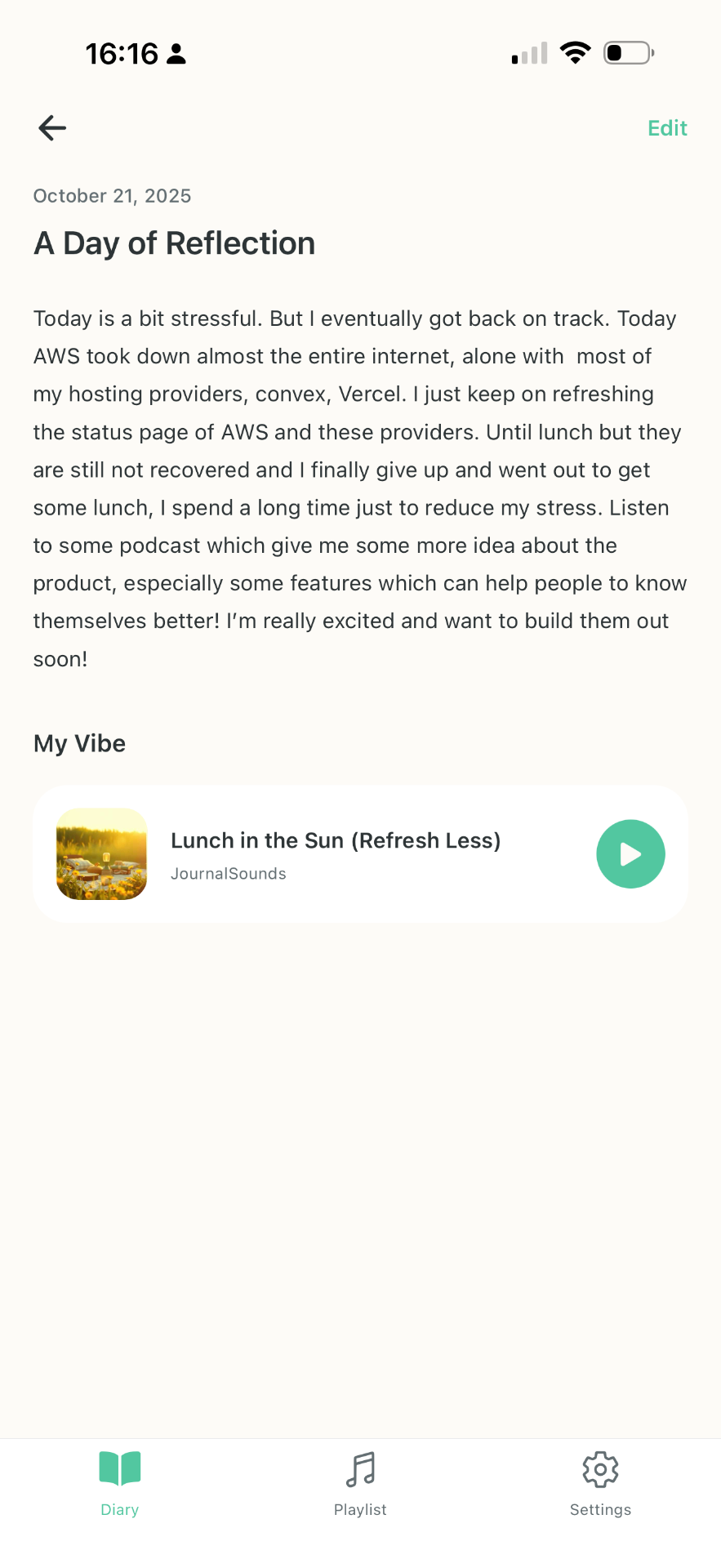Image resolution: width=721 pixels, height=1568 pixels.
Task: Tap the user profile icon near the clock
Action: (176, 52)
